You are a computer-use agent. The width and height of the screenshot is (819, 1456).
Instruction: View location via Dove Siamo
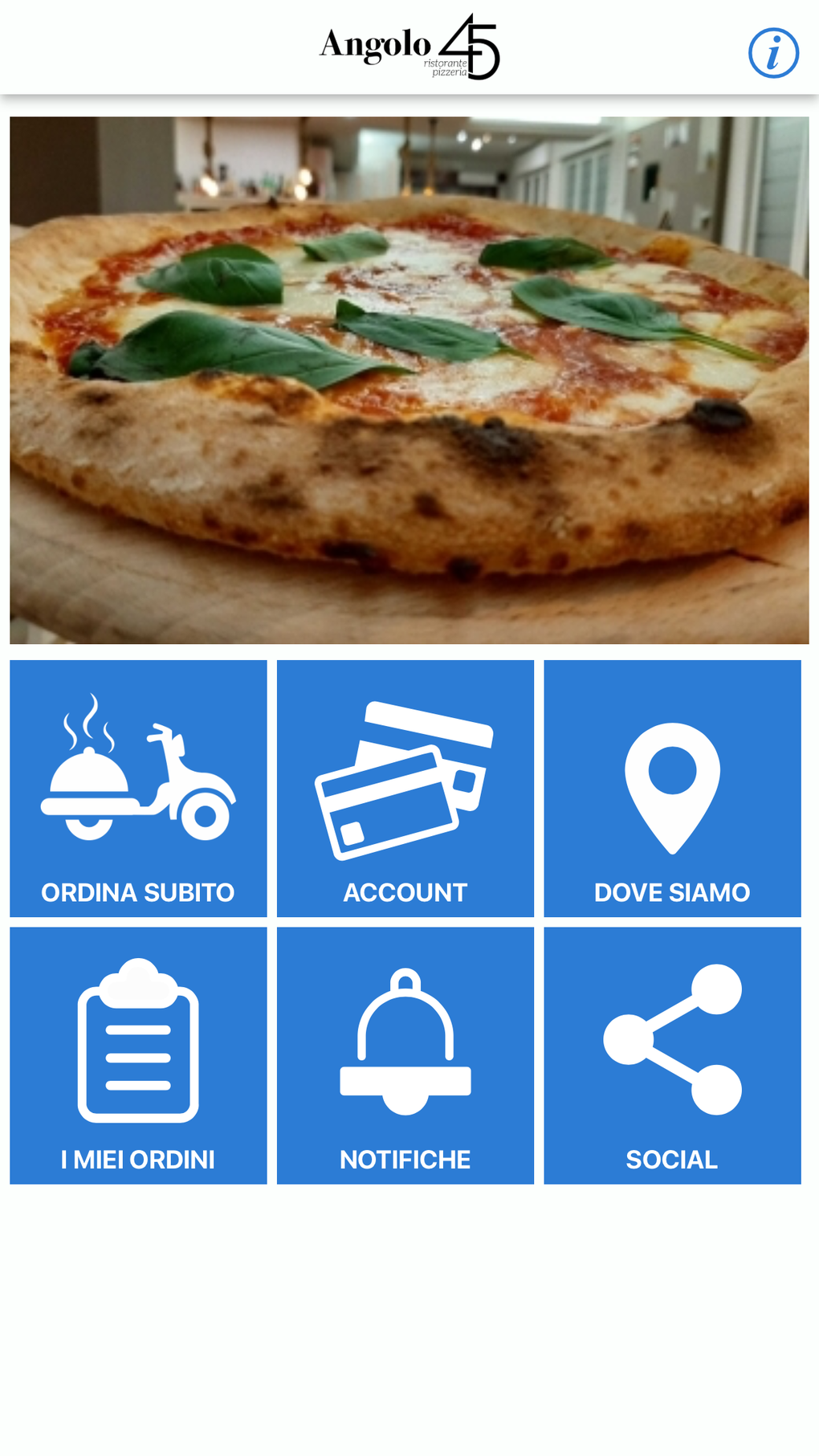(x=672, y=788)
